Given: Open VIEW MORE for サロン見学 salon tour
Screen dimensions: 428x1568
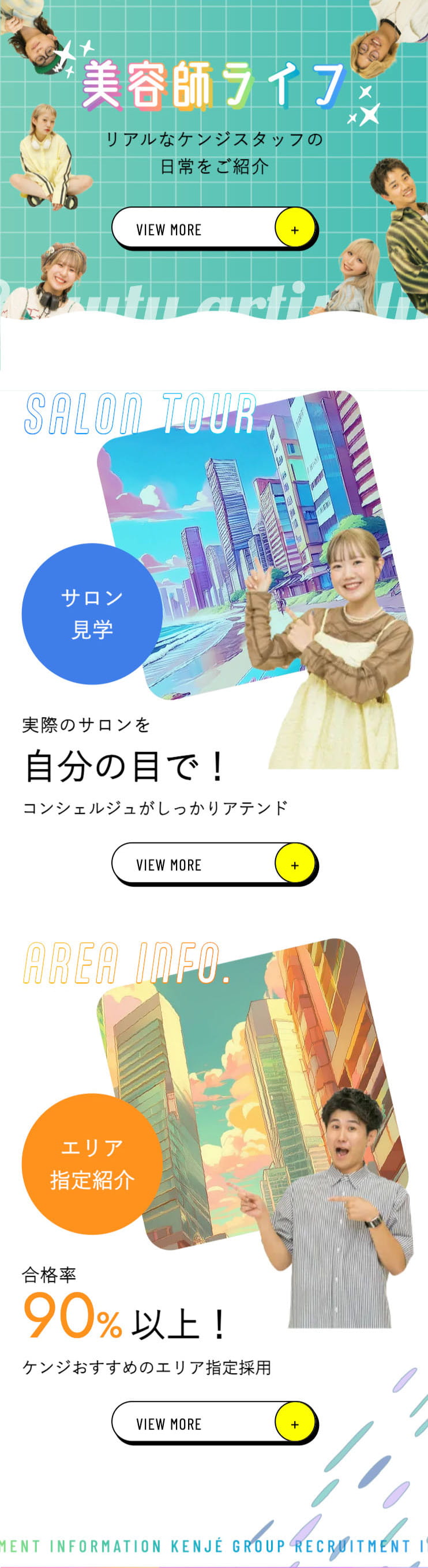Looking at the screenshot, I should (213, 864).
